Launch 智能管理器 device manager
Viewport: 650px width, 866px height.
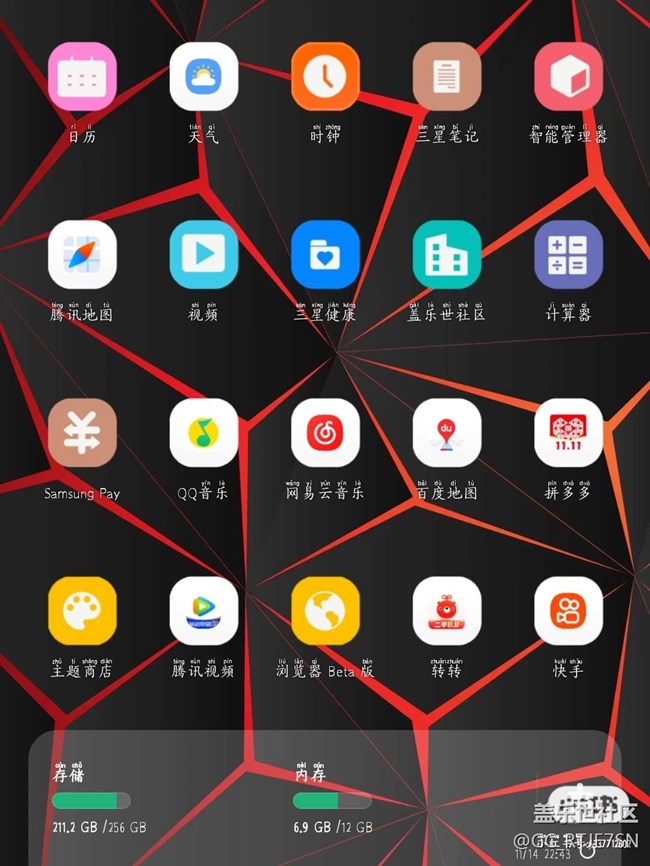coord(568,77)
